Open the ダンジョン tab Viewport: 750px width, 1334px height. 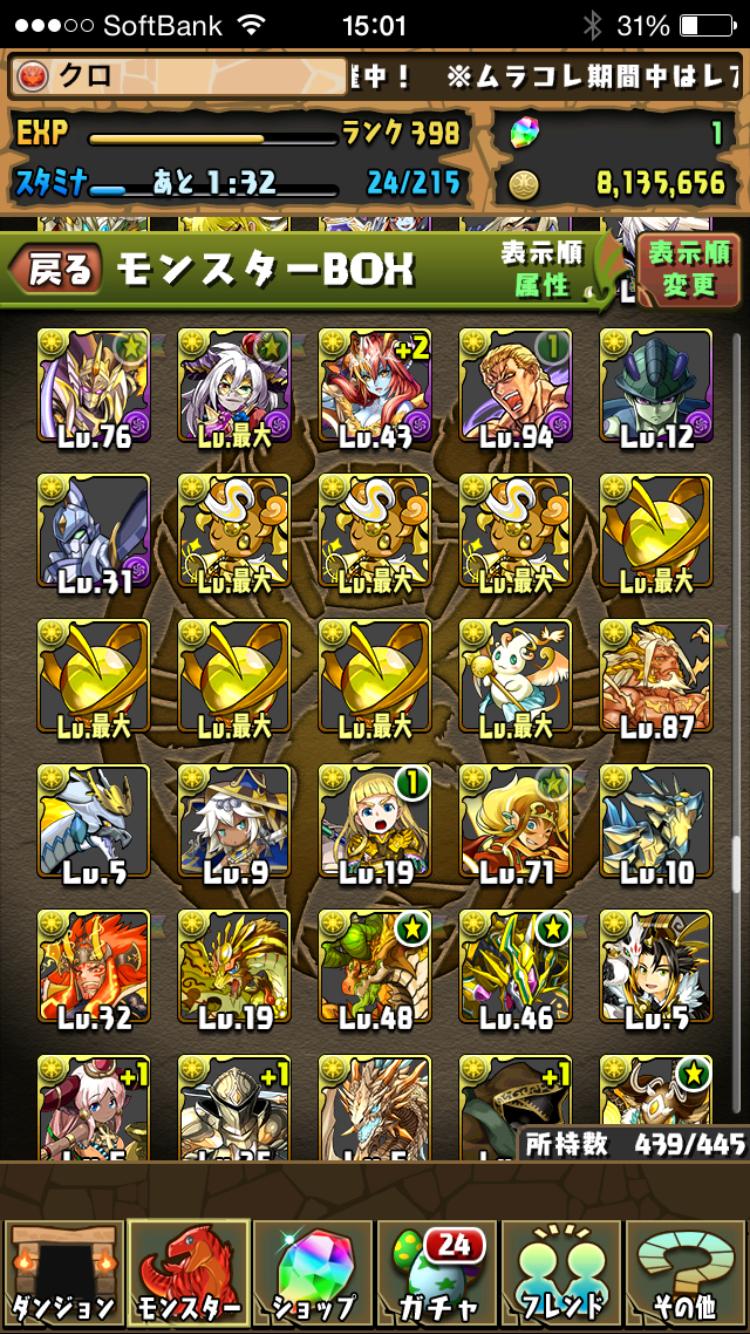[x=63, y=1272]
